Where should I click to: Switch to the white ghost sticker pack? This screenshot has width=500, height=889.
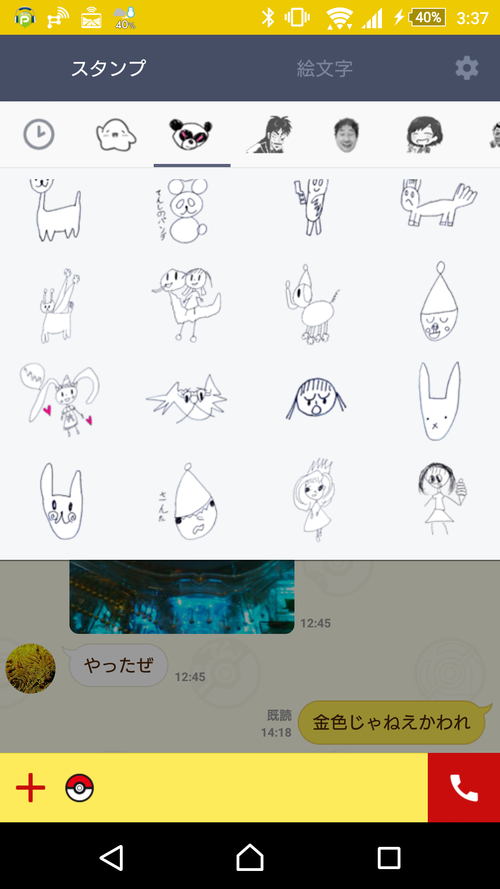[116, 135]
